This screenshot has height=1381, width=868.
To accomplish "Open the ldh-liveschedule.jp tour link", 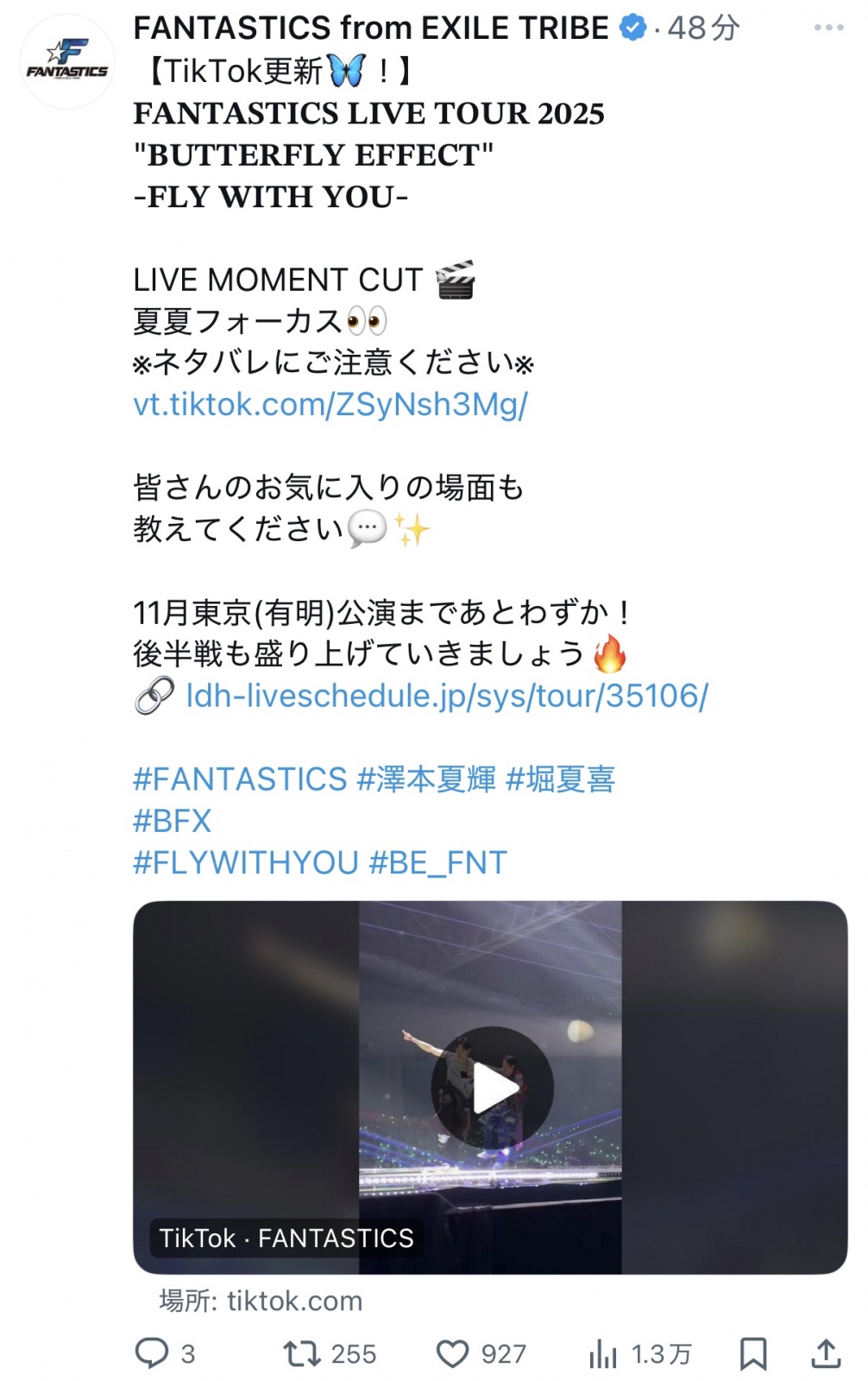I will [446, 696].
